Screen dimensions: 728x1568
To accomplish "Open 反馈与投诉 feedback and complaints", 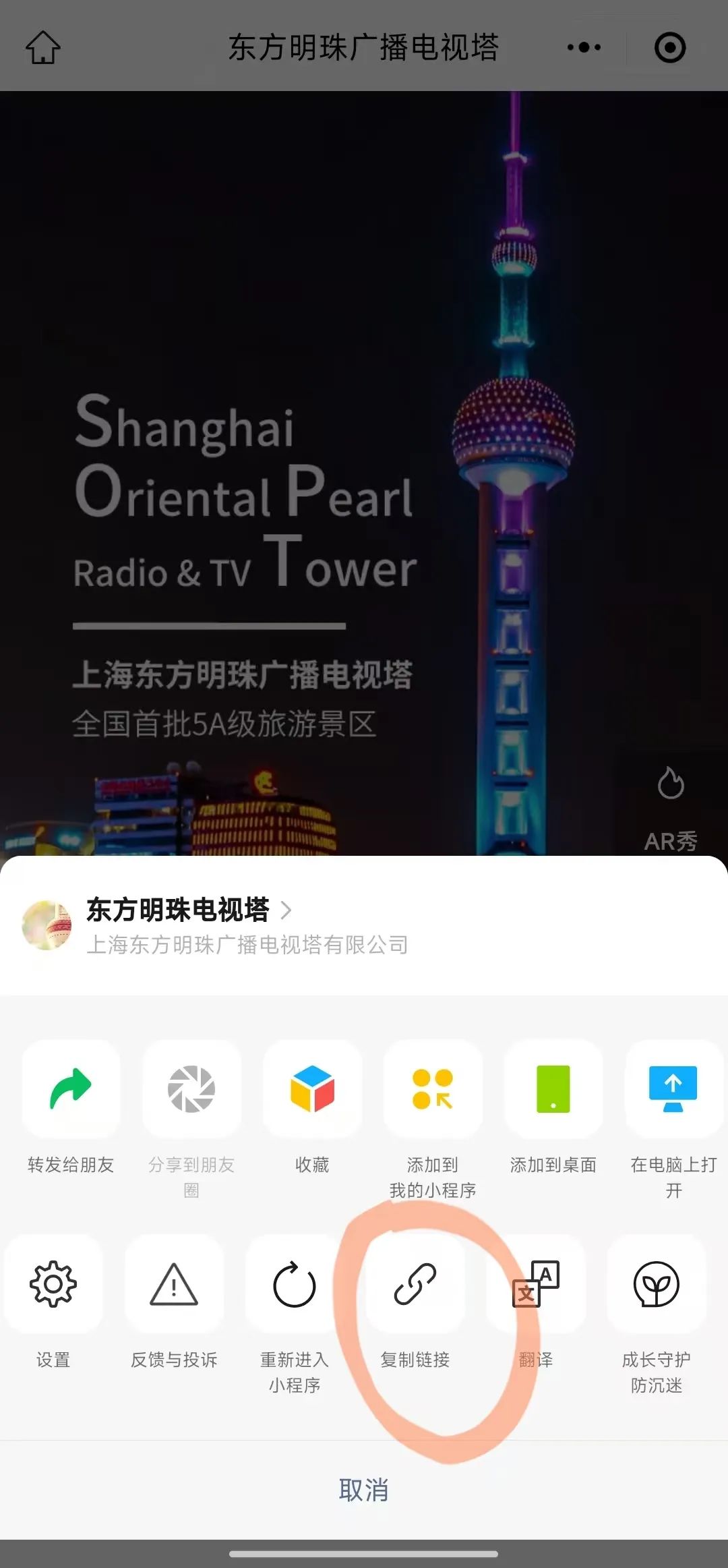I will coord(174,1284).
